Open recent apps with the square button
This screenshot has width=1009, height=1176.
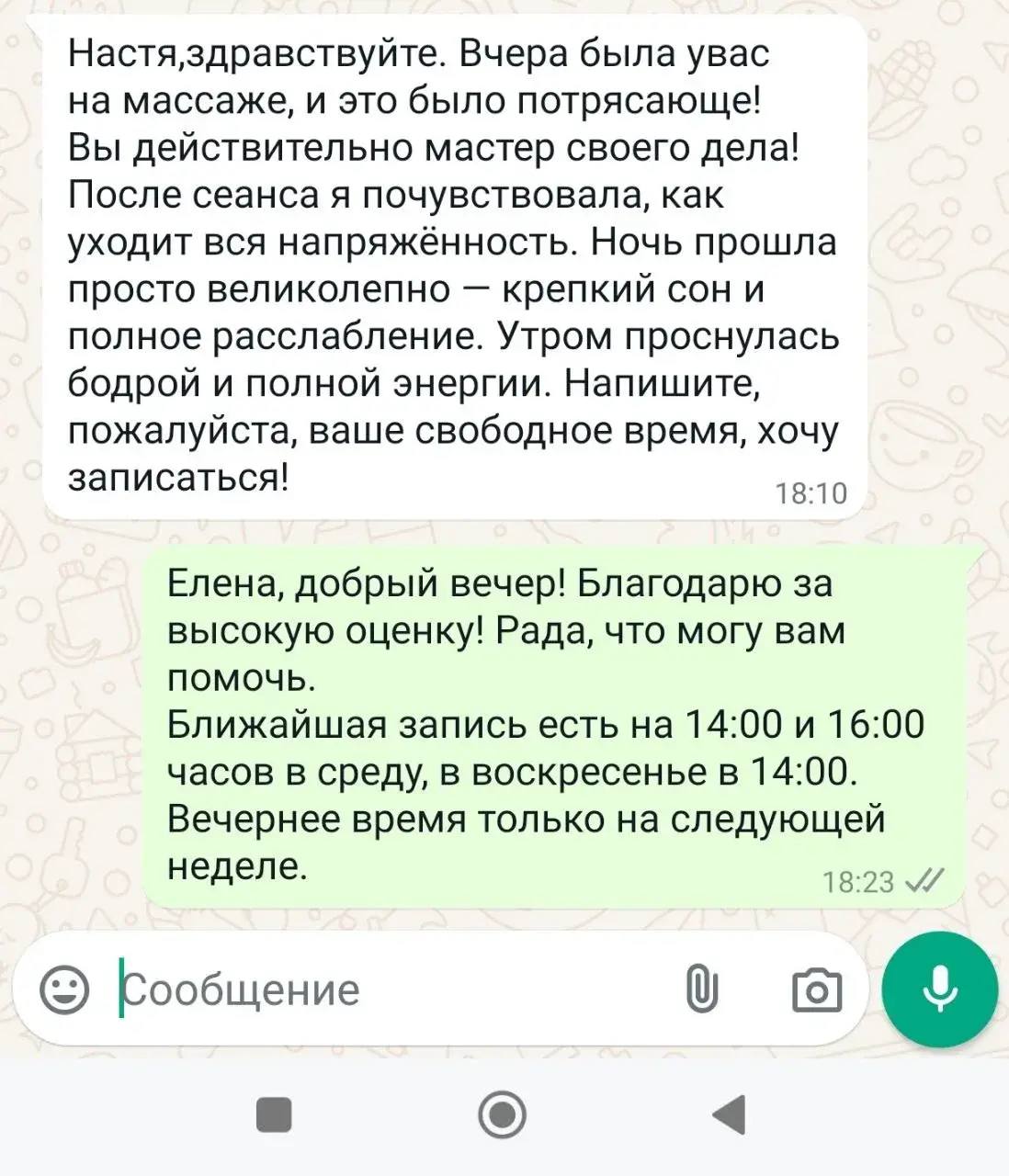[274, 1115]
